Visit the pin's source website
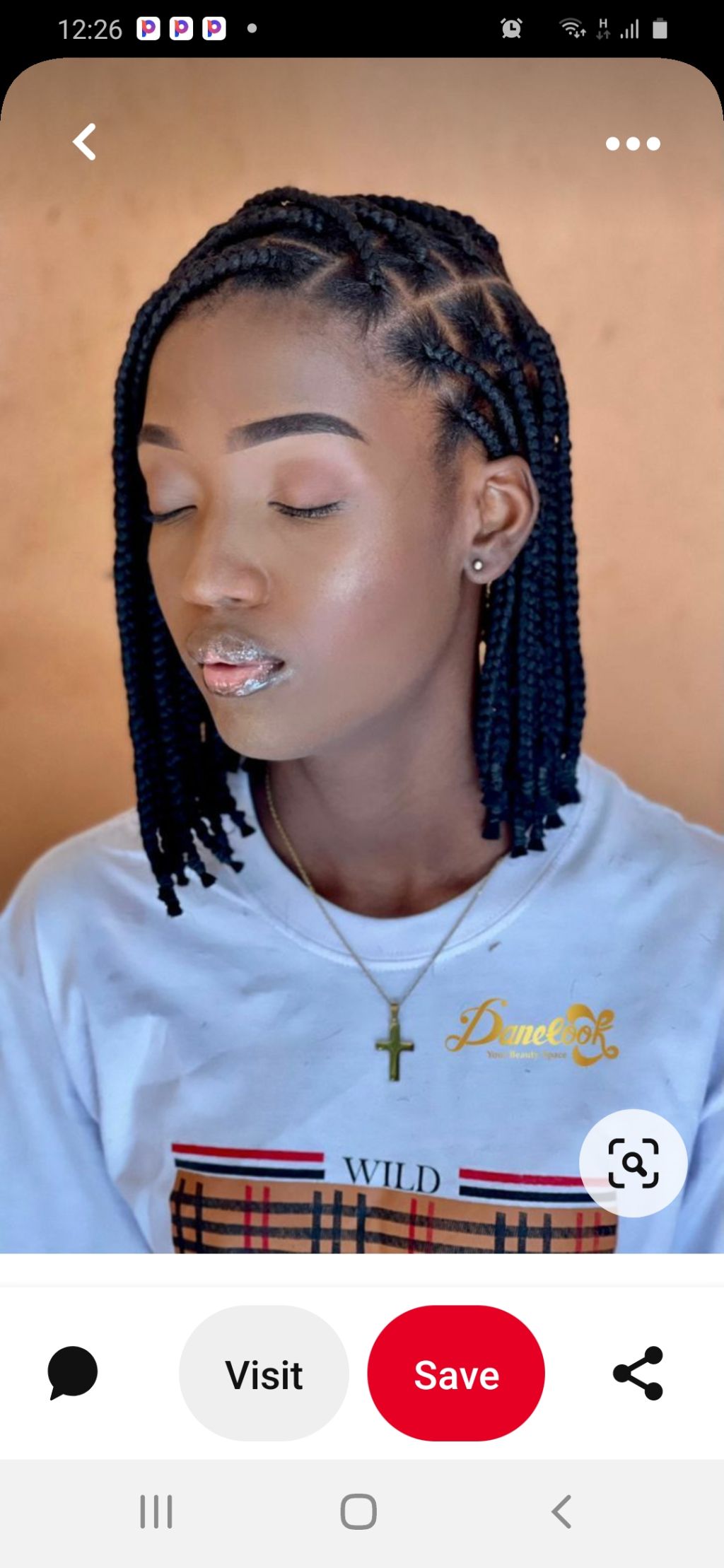 point(264,1374)
